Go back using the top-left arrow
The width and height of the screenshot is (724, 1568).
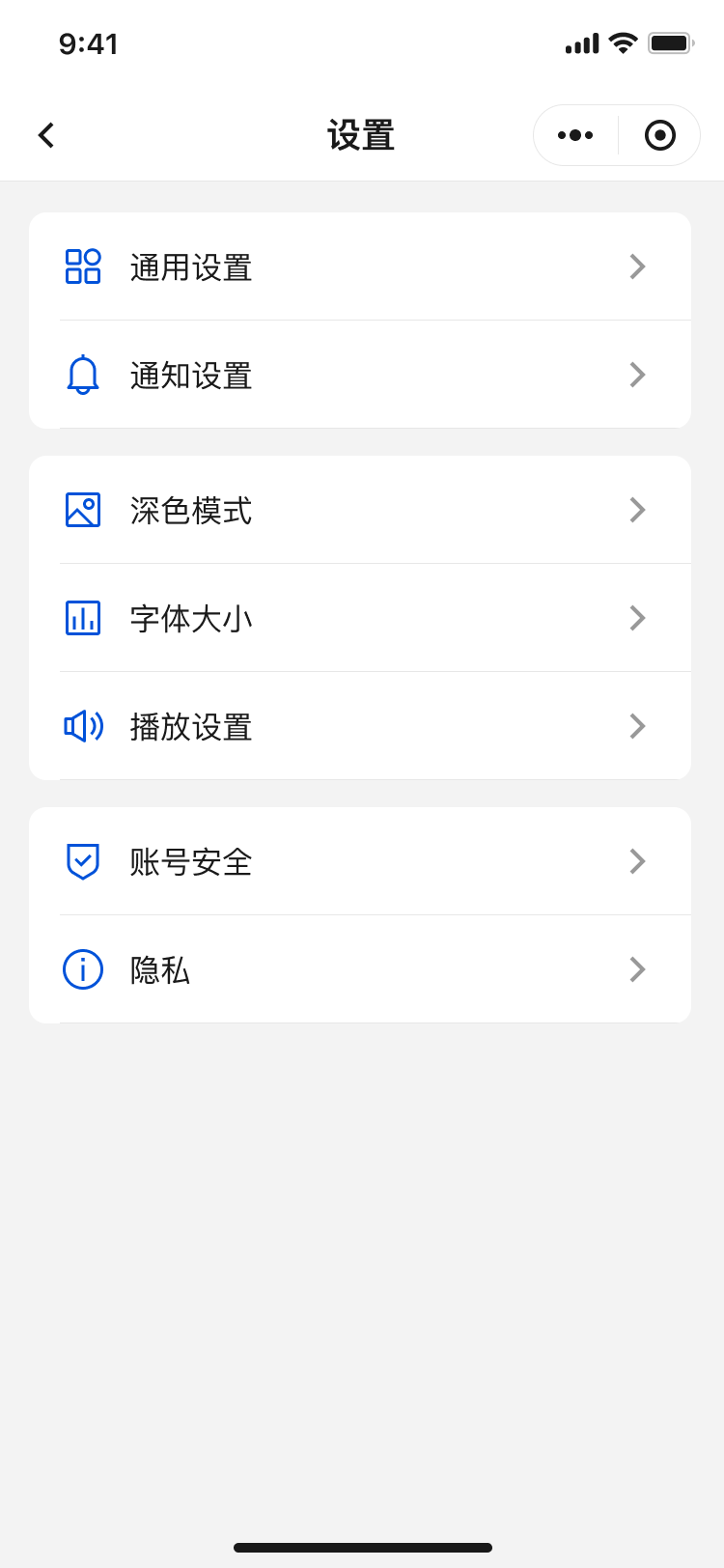click(46, 135)
